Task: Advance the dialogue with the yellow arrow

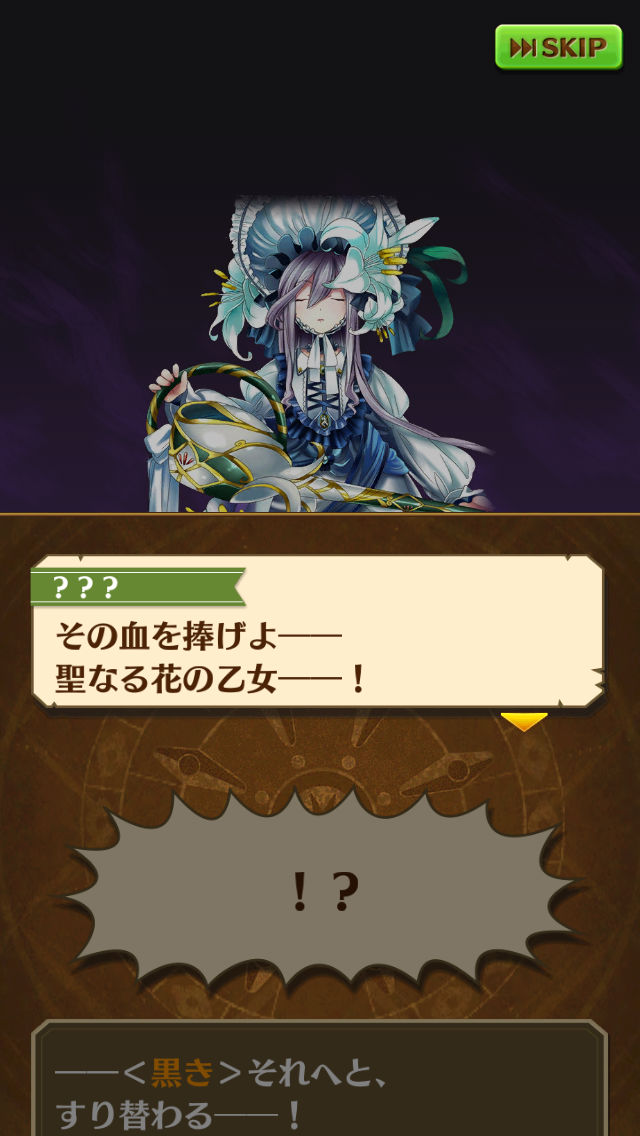Action: pos(524,721)
